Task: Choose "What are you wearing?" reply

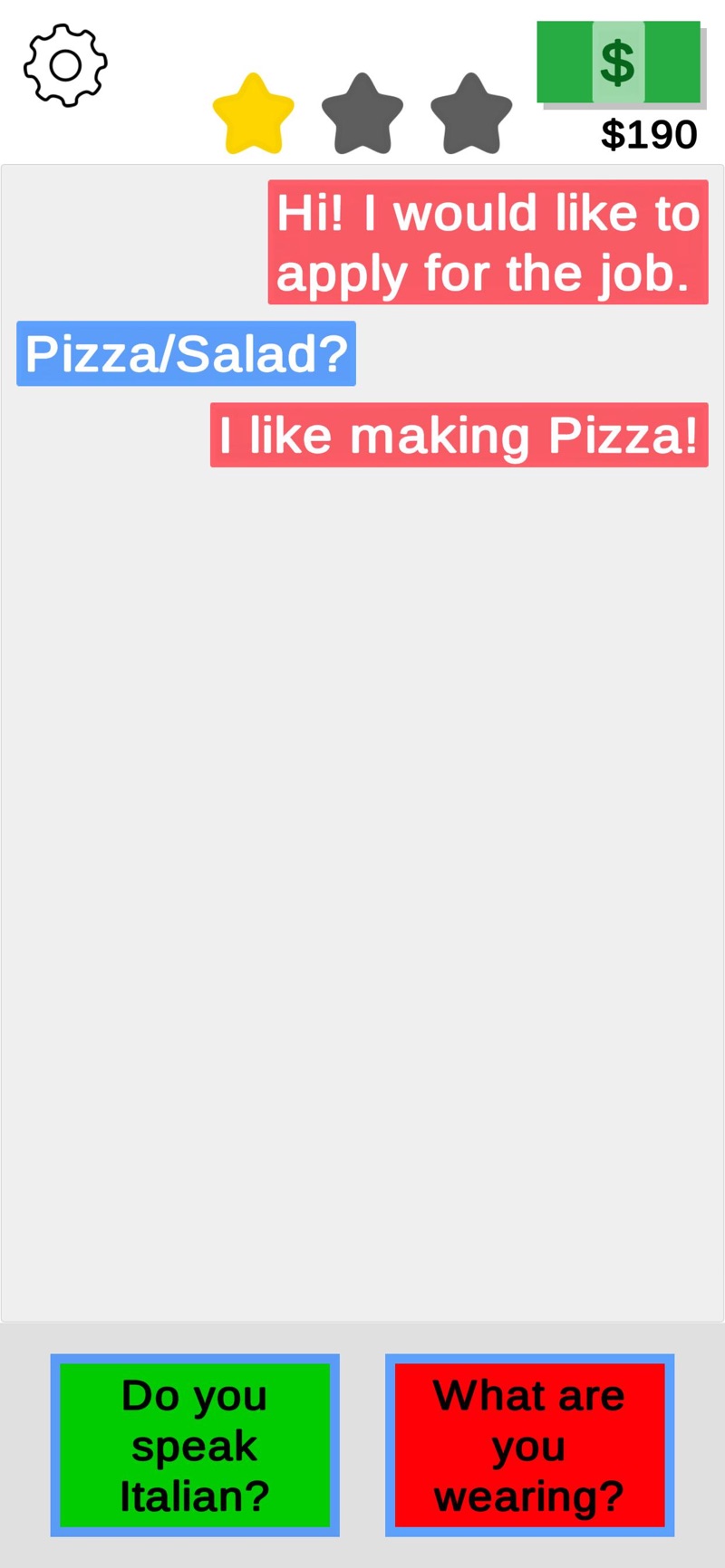Action: click(529, 1445)
